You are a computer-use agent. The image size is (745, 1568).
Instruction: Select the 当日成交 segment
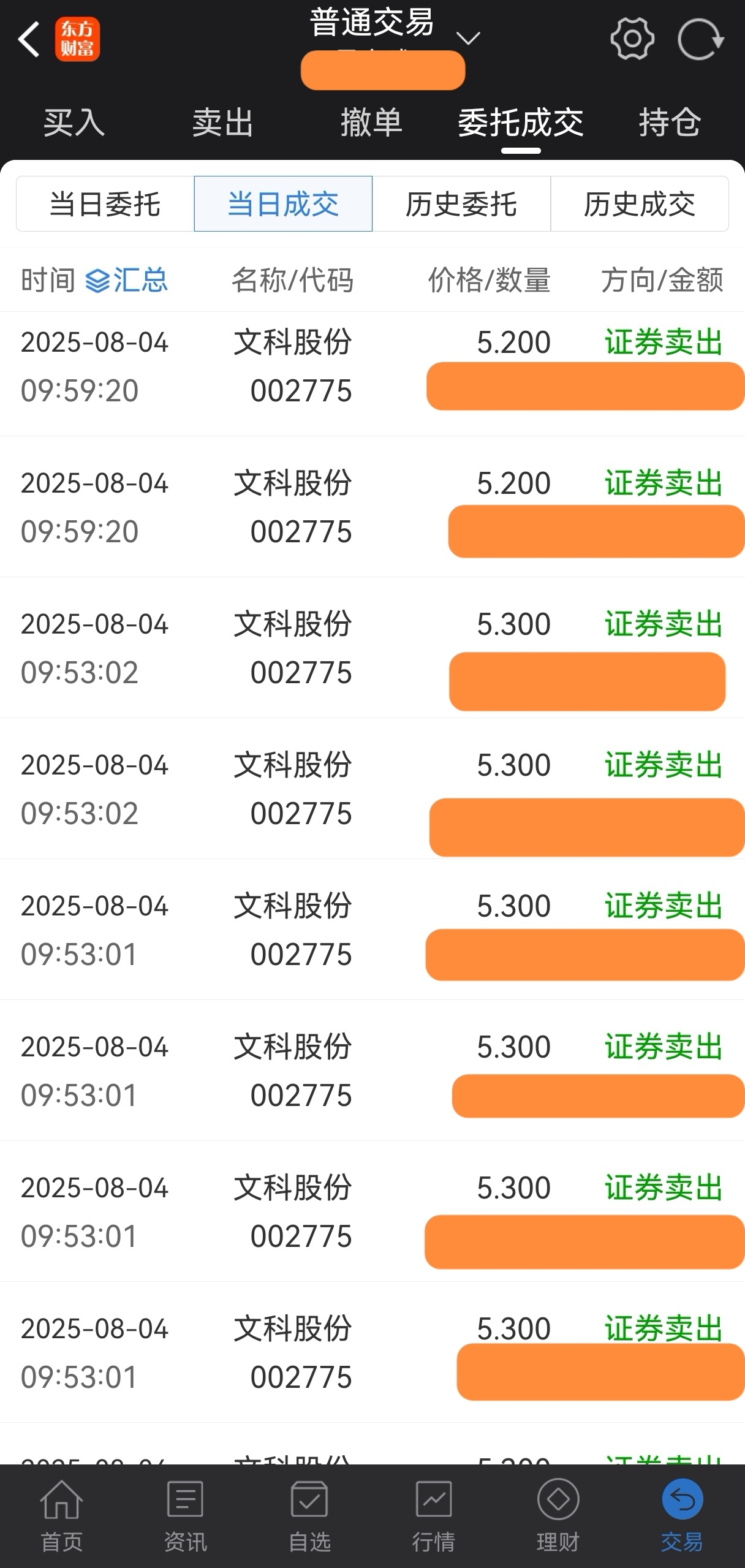point(283,204)
